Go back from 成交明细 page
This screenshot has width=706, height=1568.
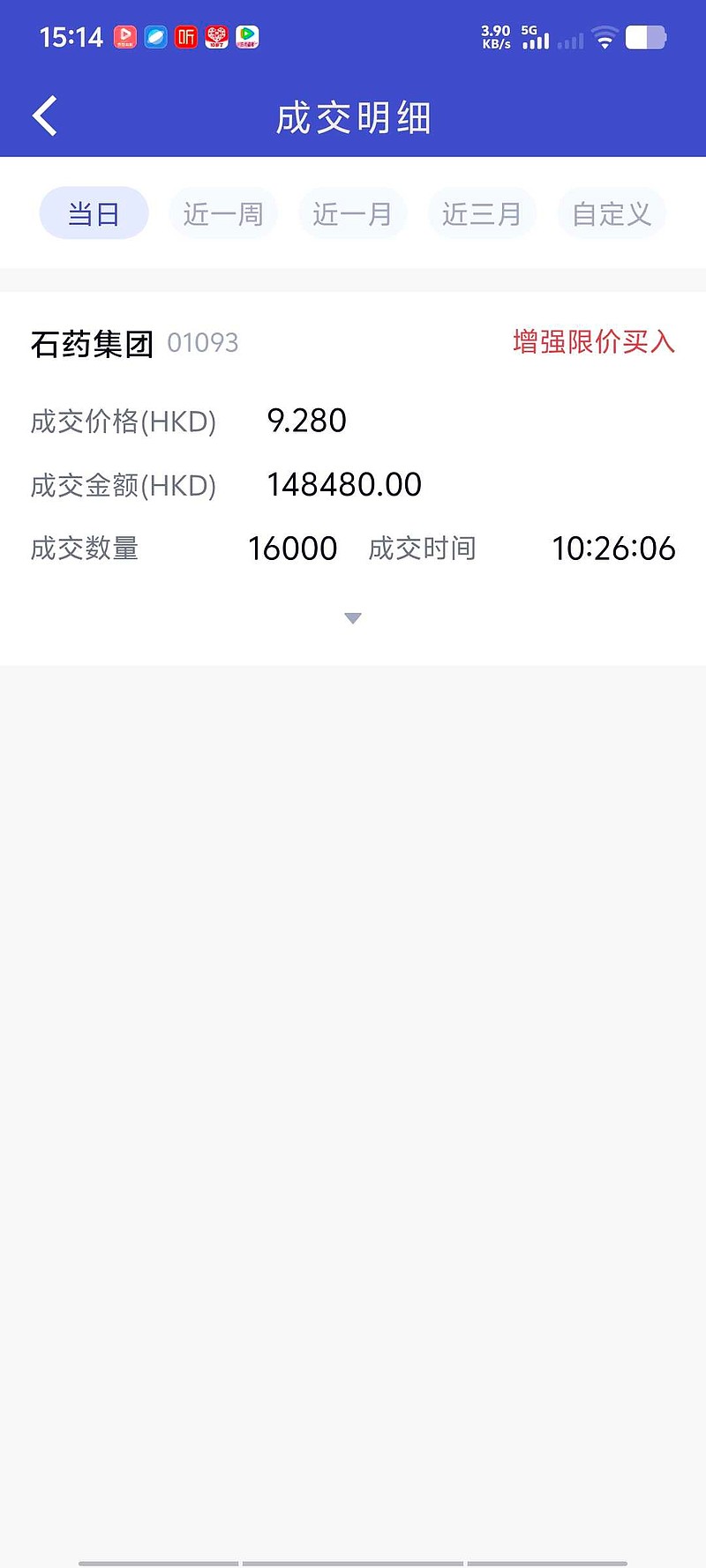coord(45,116)
